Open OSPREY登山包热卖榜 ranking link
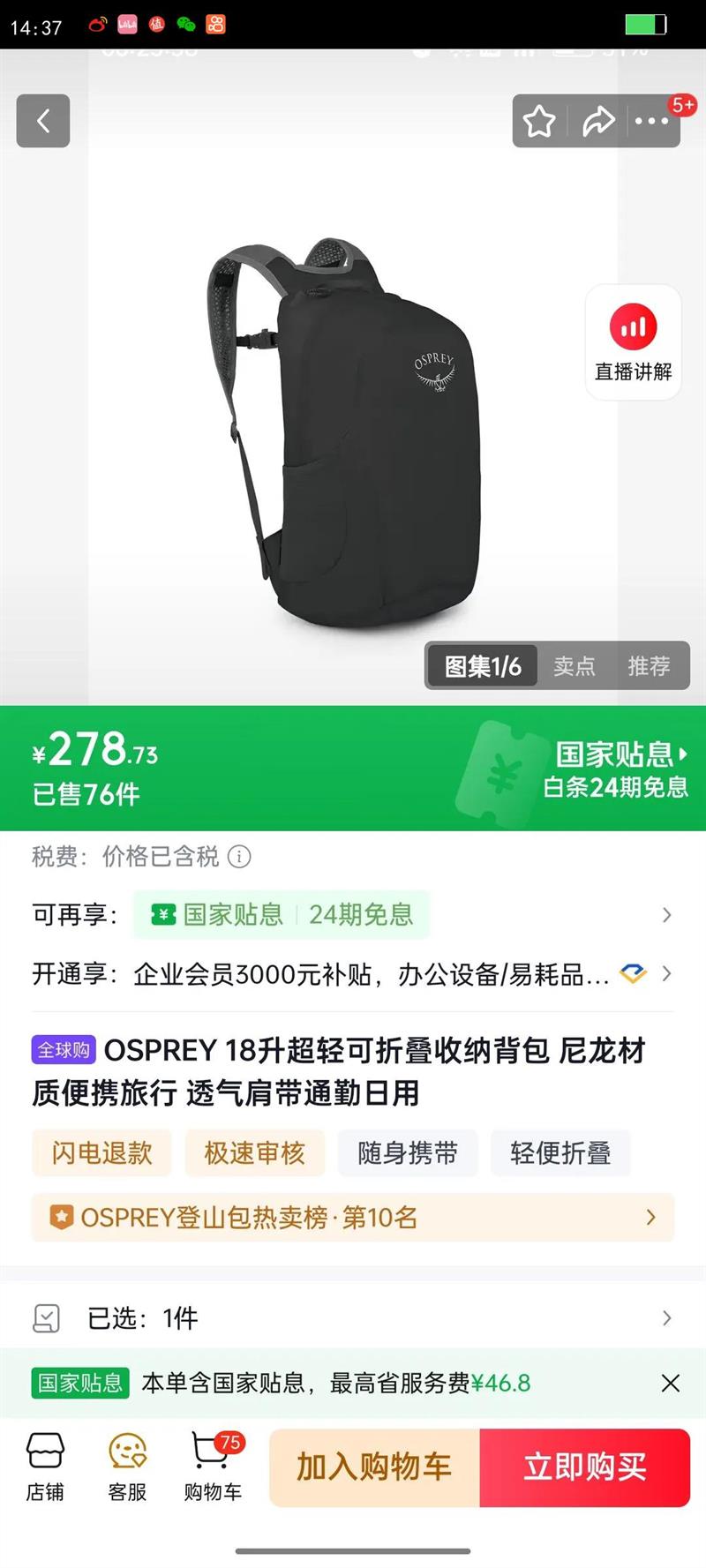 tap(353, 1217)
